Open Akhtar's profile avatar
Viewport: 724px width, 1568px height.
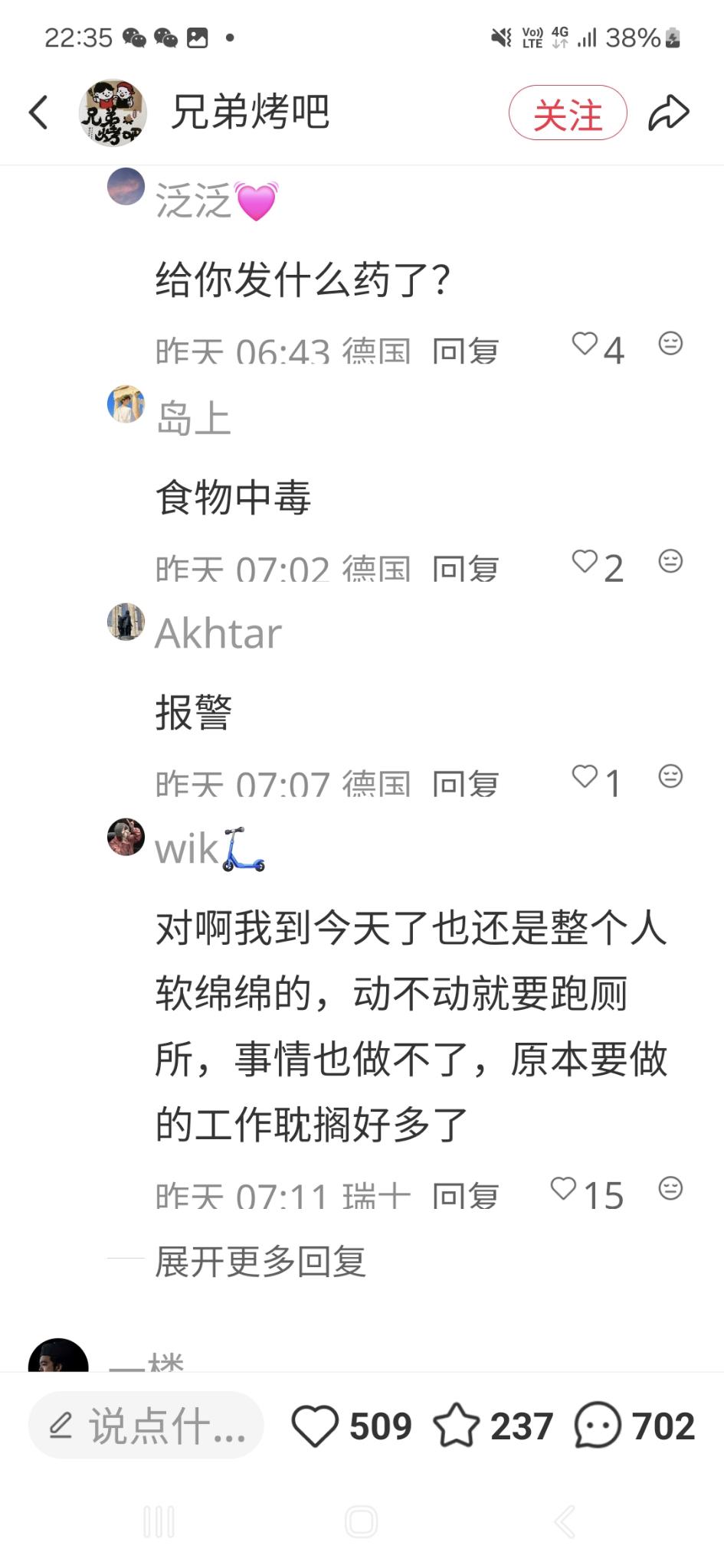click(126, 622)
